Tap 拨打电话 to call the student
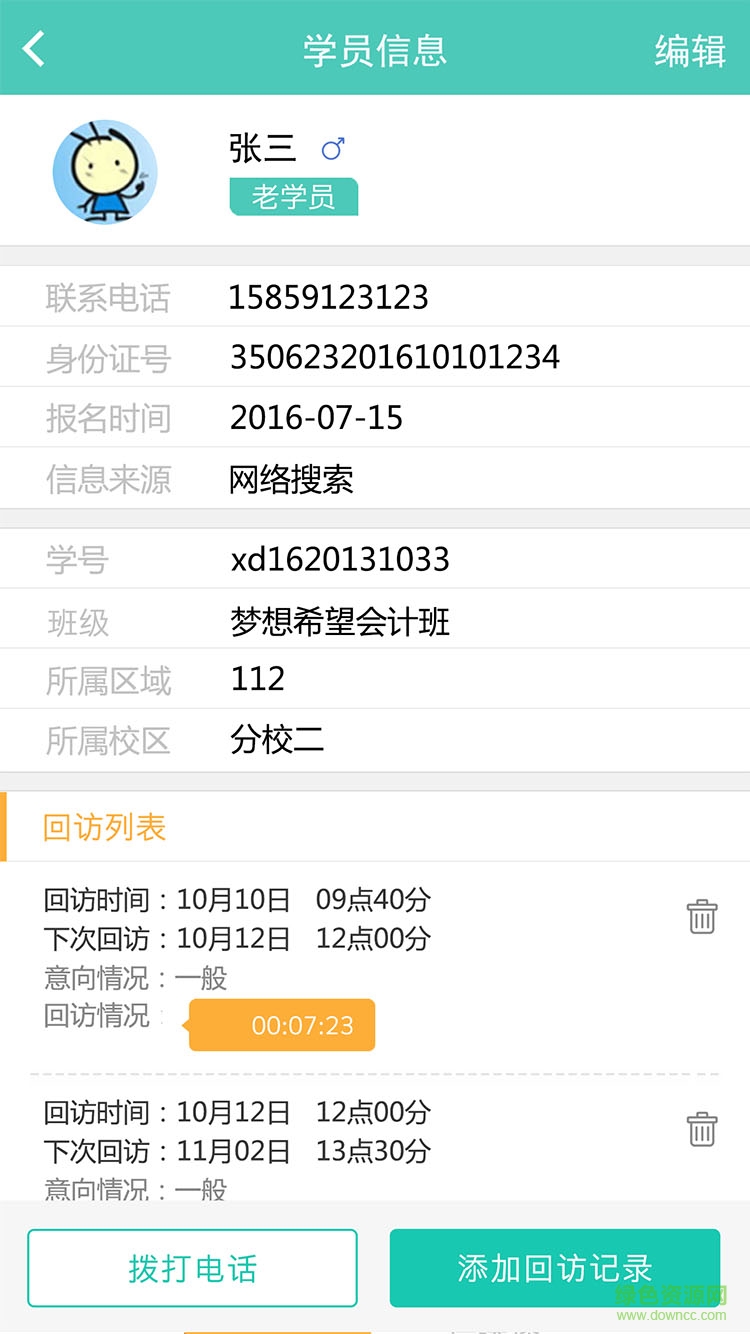Viewport: 750px width, 1334px height. (x=192, y=1268)
